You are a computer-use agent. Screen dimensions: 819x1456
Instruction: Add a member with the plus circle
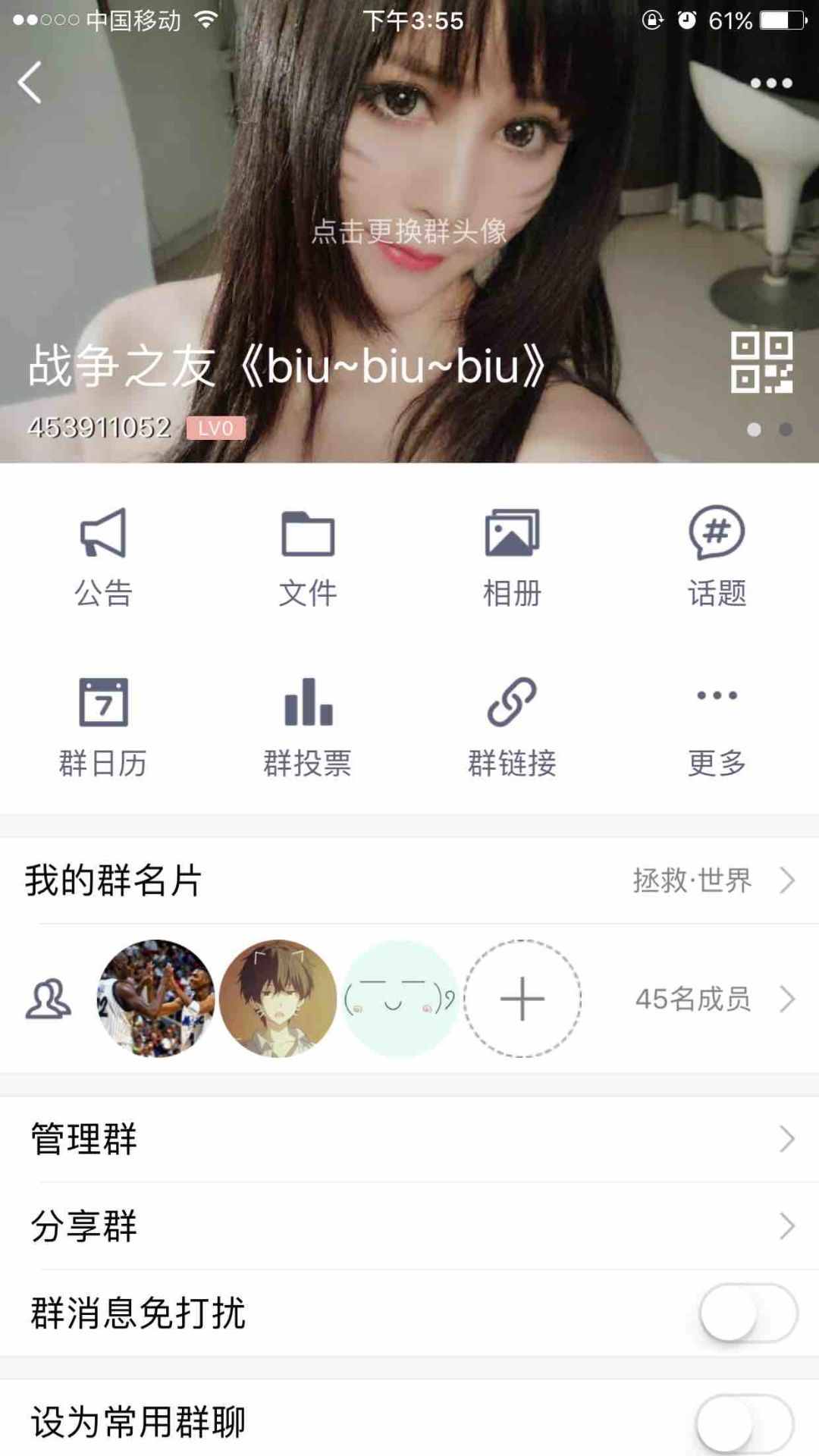(x=522, y=999)
